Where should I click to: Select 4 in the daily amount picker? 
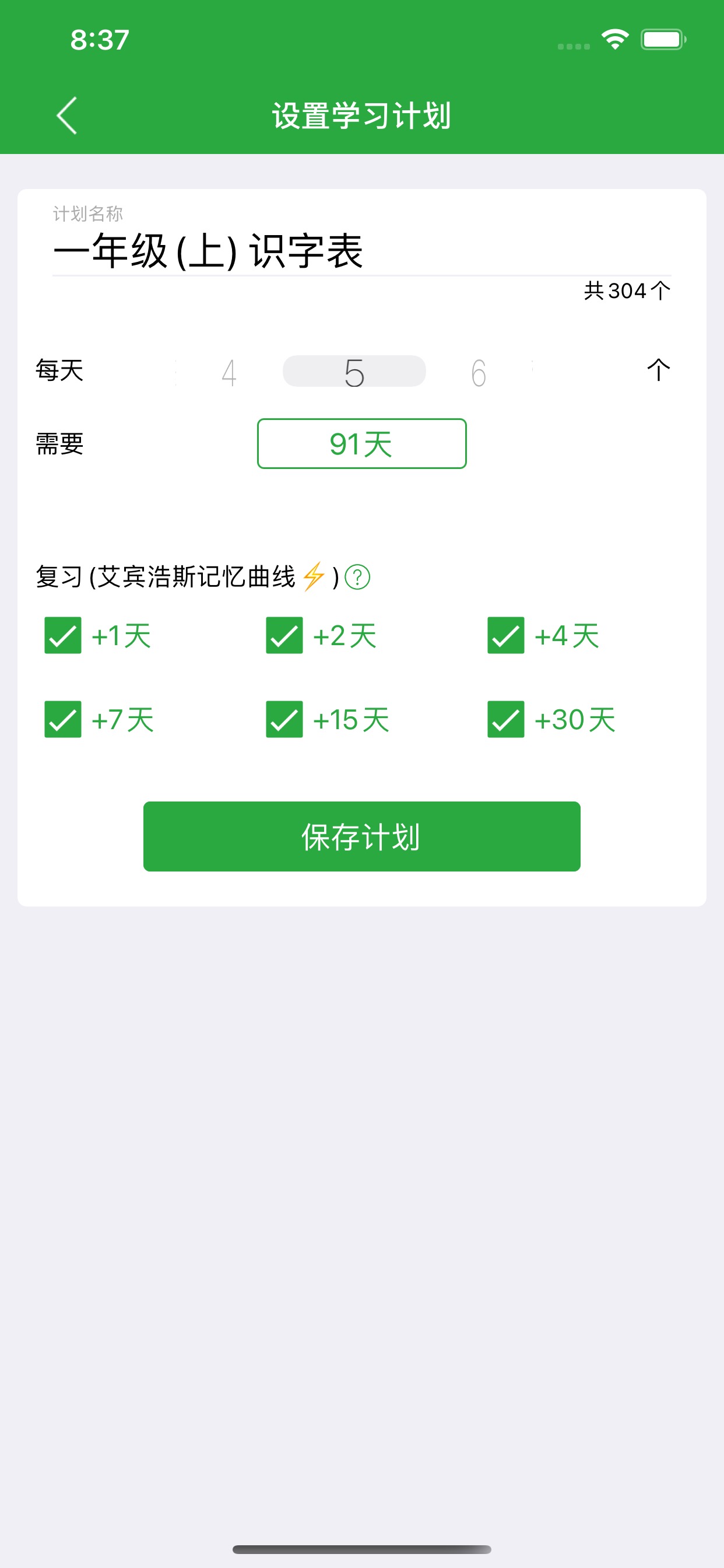point(229,372)
